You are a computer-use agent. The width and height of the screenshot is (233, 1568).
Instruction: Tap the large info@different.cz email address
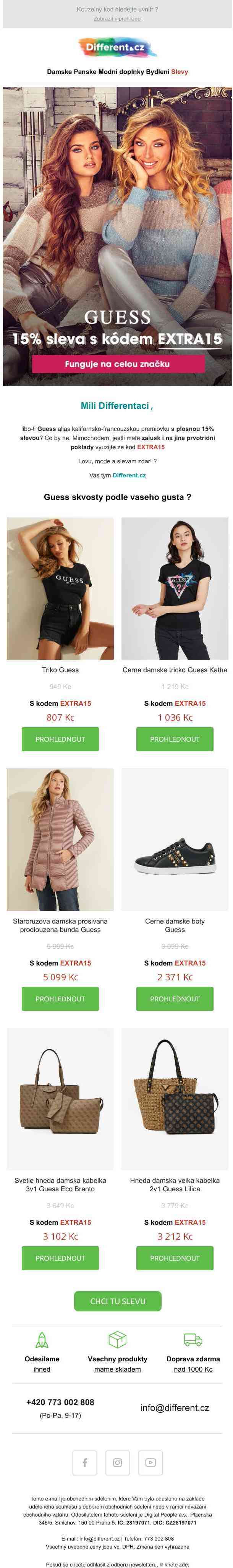pos(175,1407)
